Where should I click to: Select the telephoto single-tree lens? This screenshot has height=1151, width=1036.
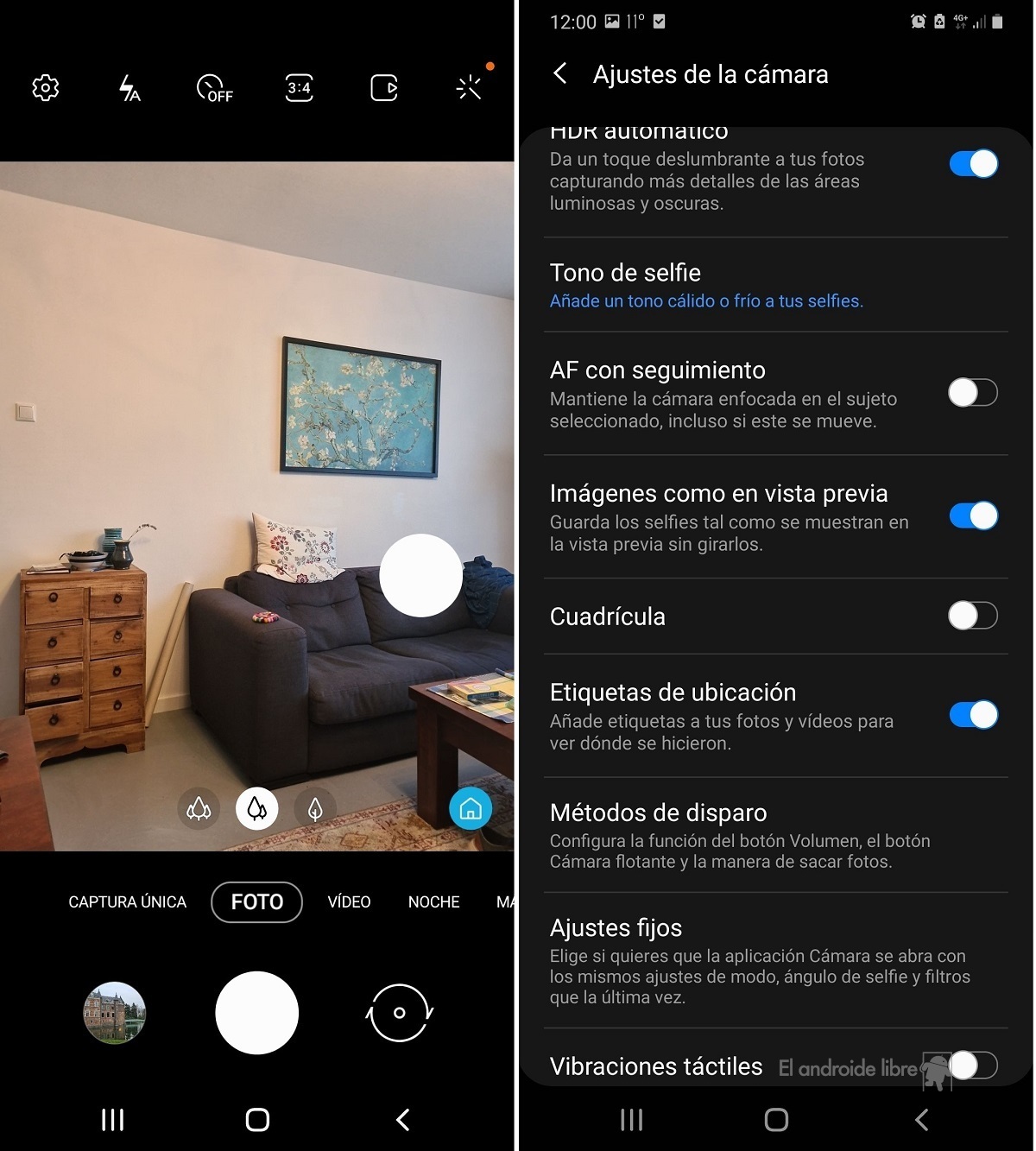tap(315, 809)
